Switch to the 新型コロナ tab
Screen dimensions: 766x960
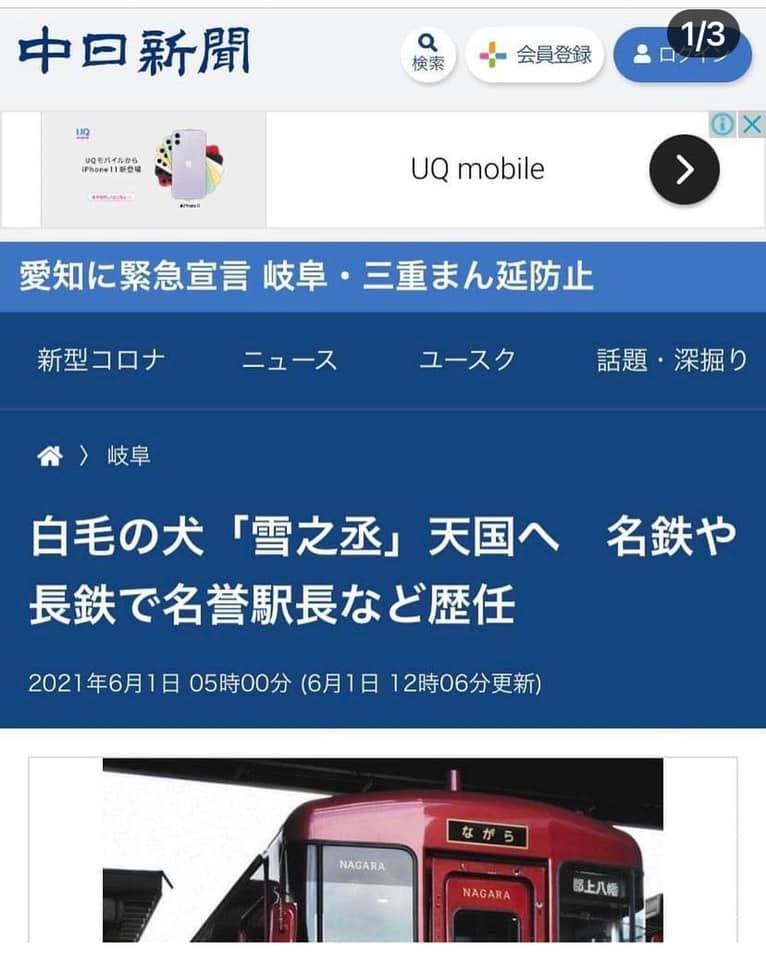pyautogui.click(x=101, y=361)
